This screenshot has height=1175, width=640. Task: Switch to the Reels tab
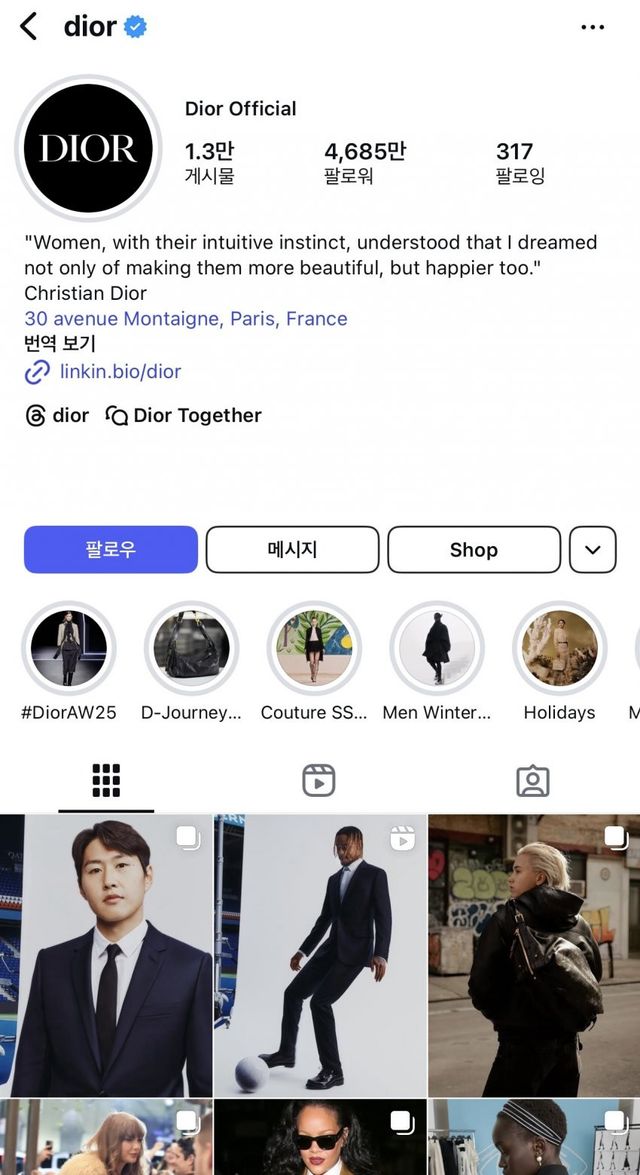(x=319, y=780)
